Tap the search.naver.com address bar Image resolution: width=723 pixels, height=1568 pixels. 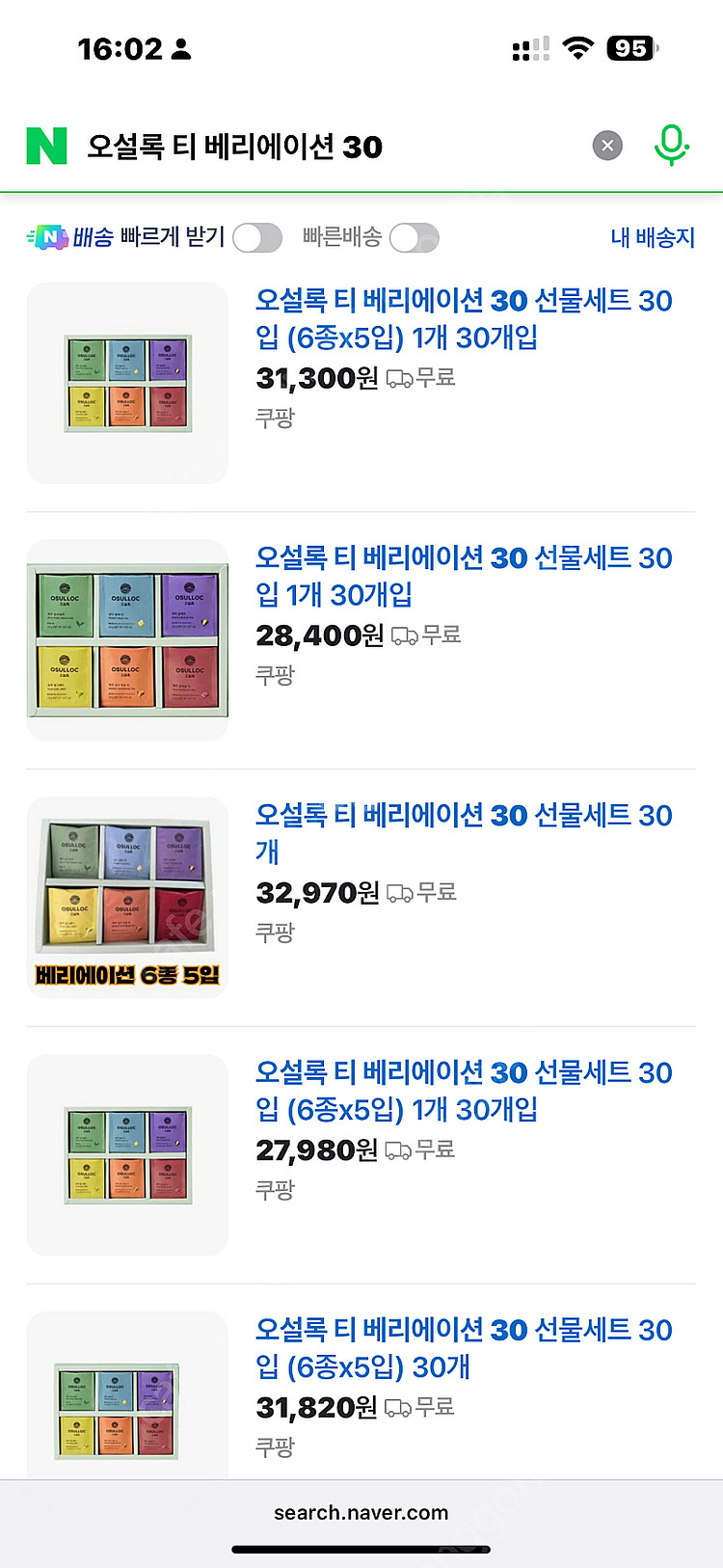tap(361, 1512)
